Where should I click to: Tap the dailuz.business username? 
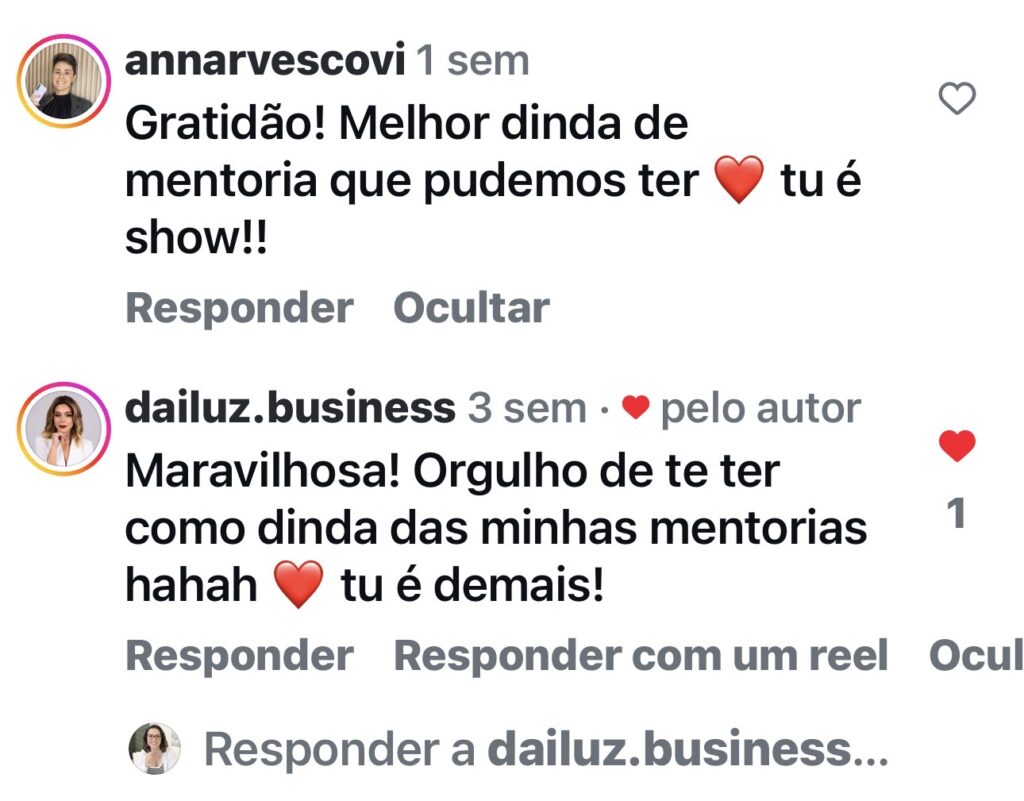[290, 408]
